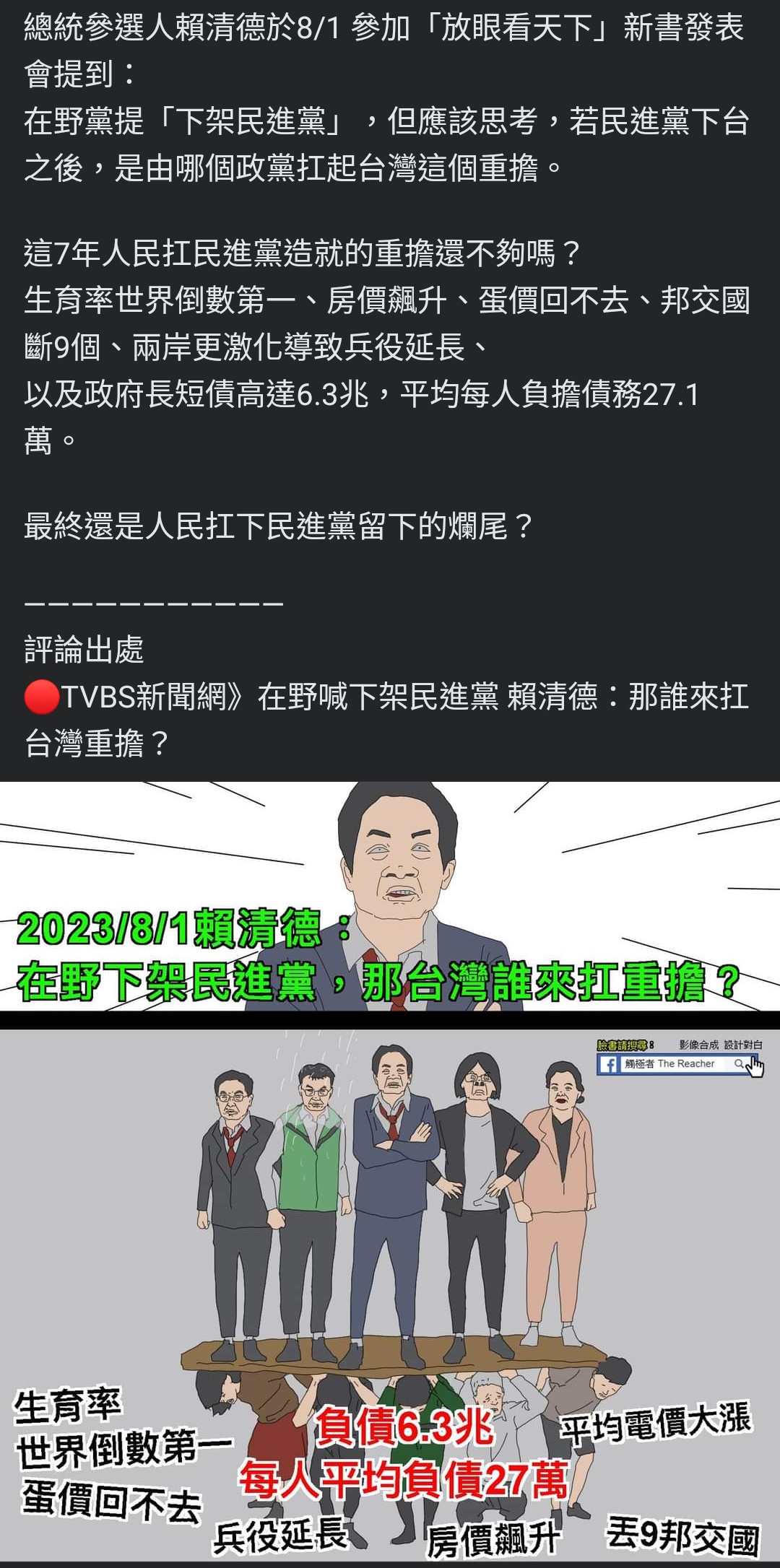The width and height of the screenshot is (780, 1568).
Task: Open the cartoon of politicians standing on a plank
Action: [x=390, y=1292]
